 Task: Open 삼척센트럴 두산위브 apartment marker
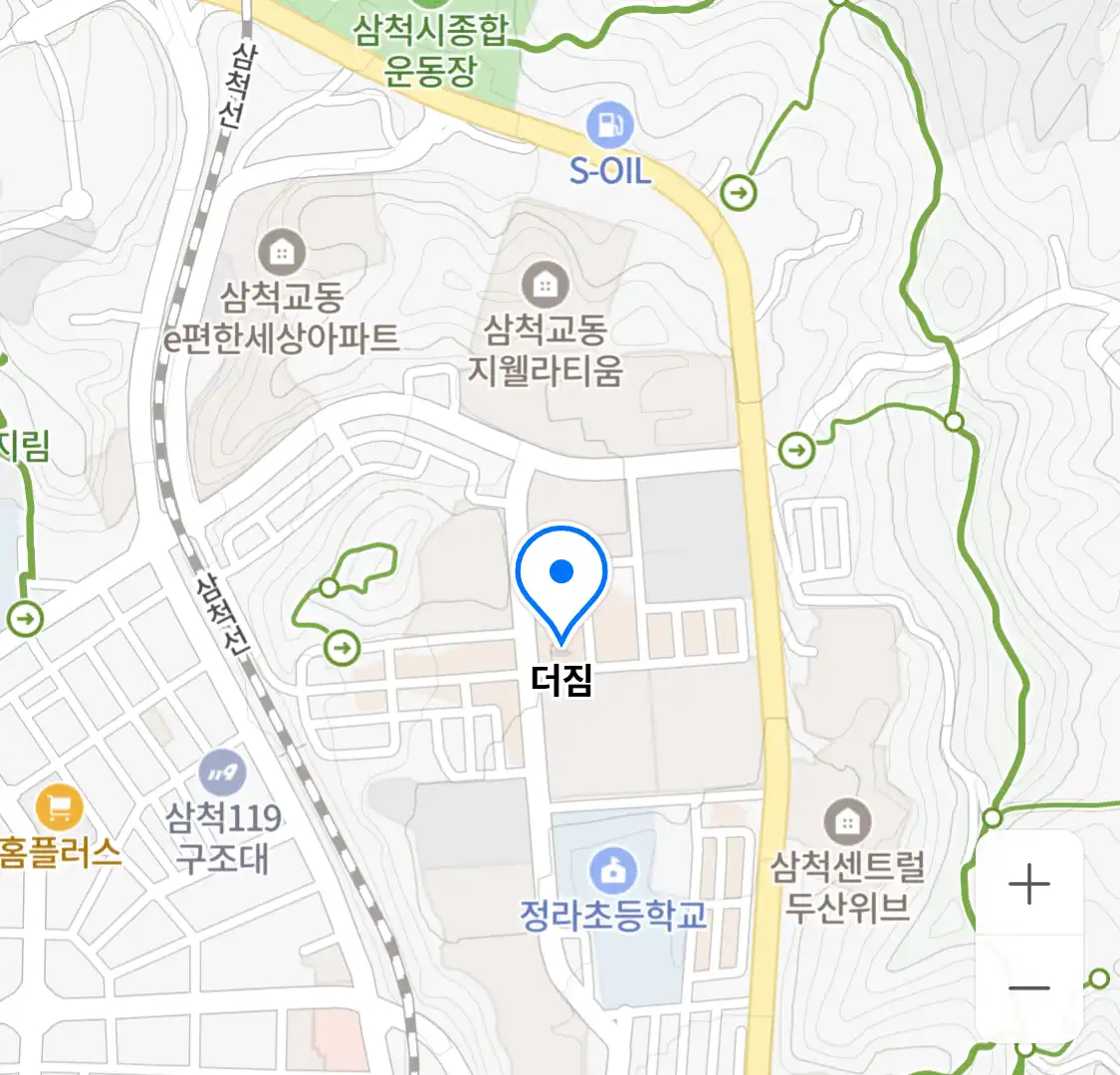(847, 823)
